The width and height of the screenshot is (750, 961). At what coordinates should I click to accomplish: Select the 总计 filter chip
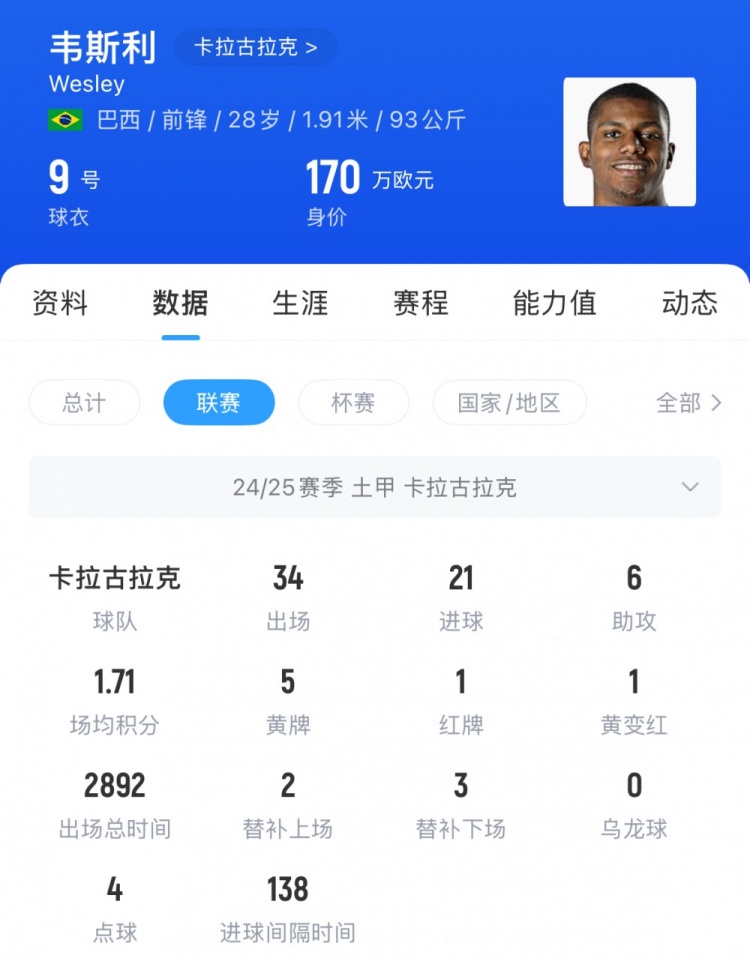[x=84, y=403]
